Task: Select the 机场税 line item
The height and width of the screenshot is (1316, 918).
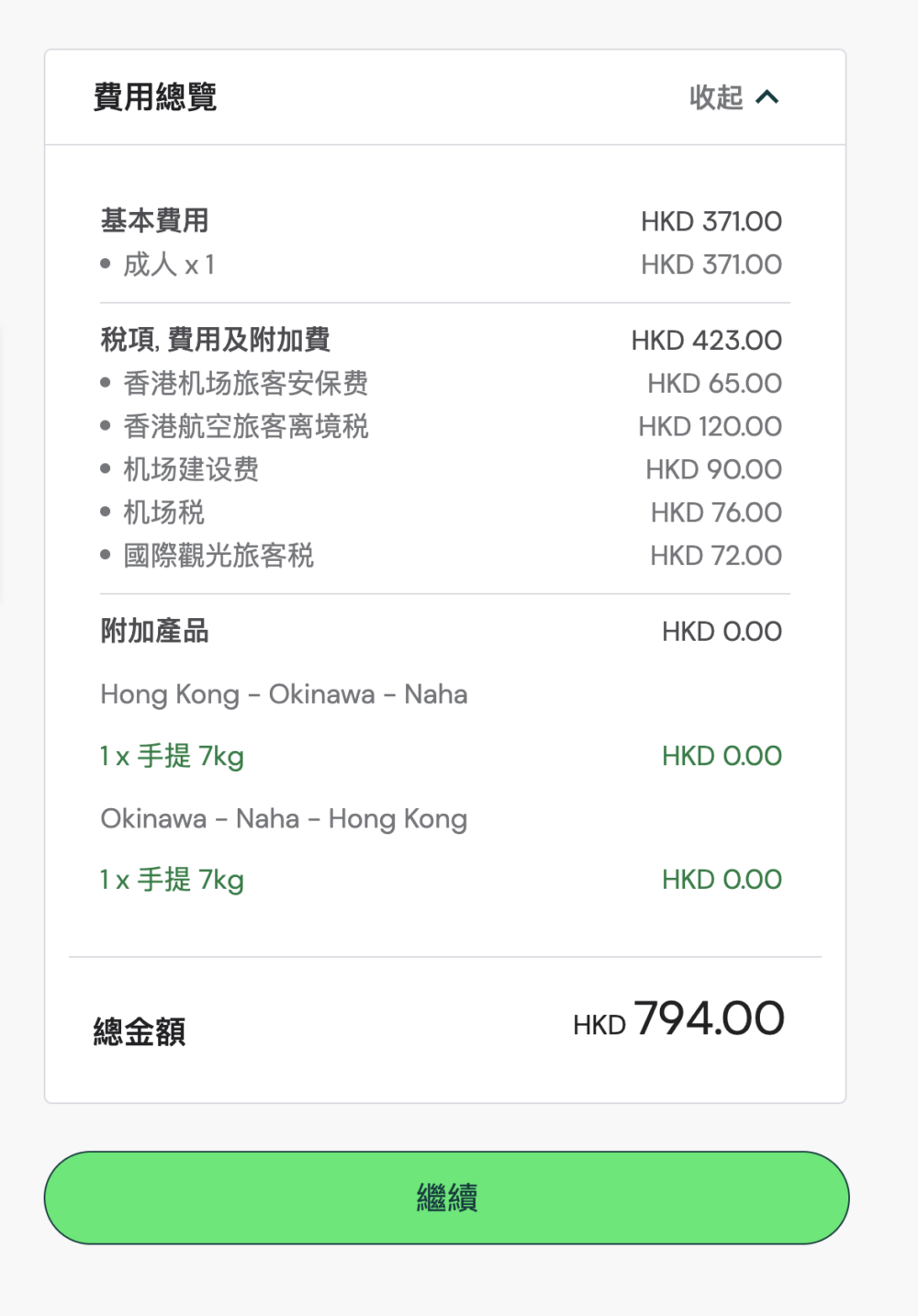Action: point(164,512)
